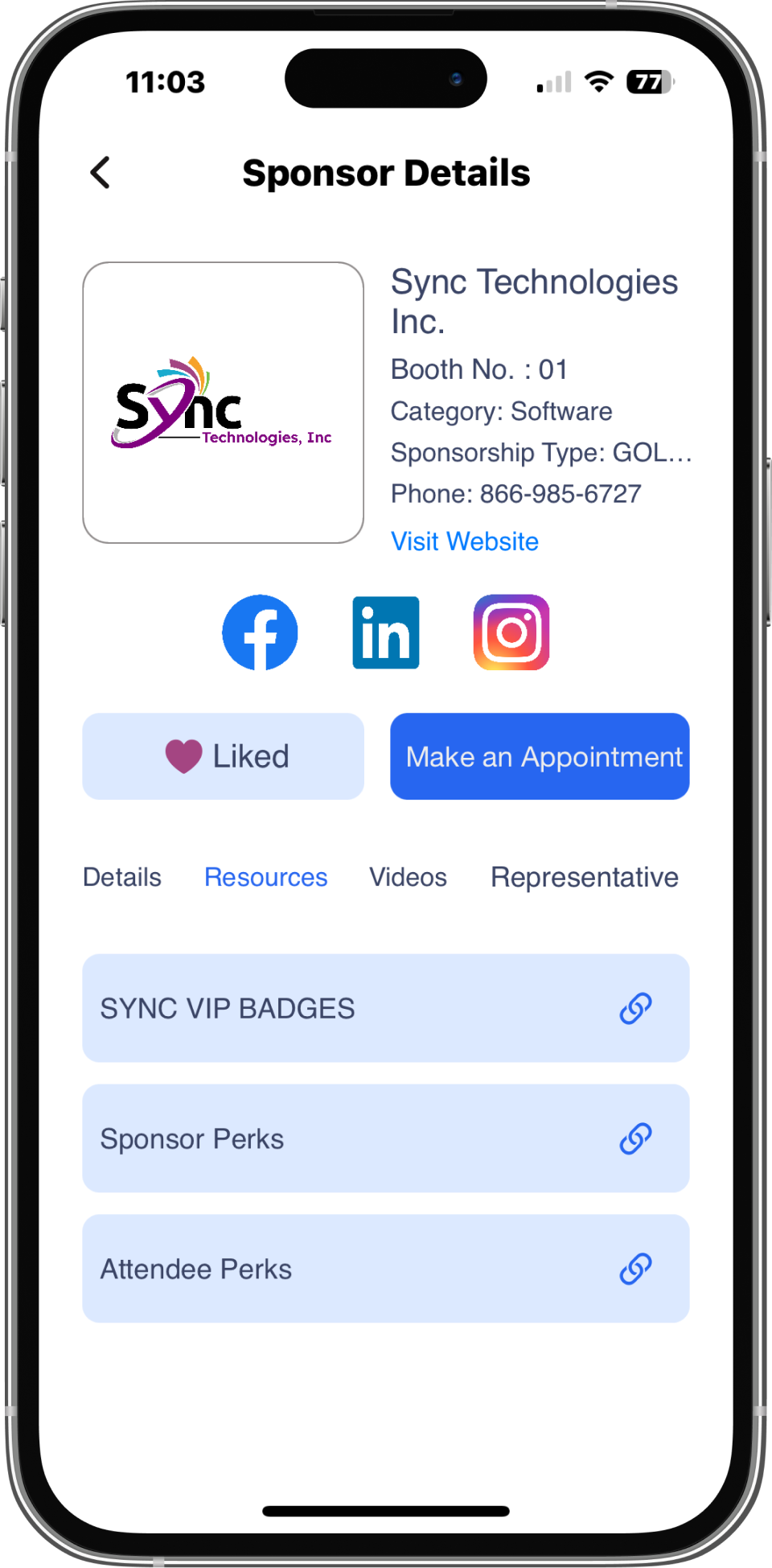Screen dimensions: 772x1568
Task: Show the Representative tab
Action: pyautogui.click(x=585, y=877)
